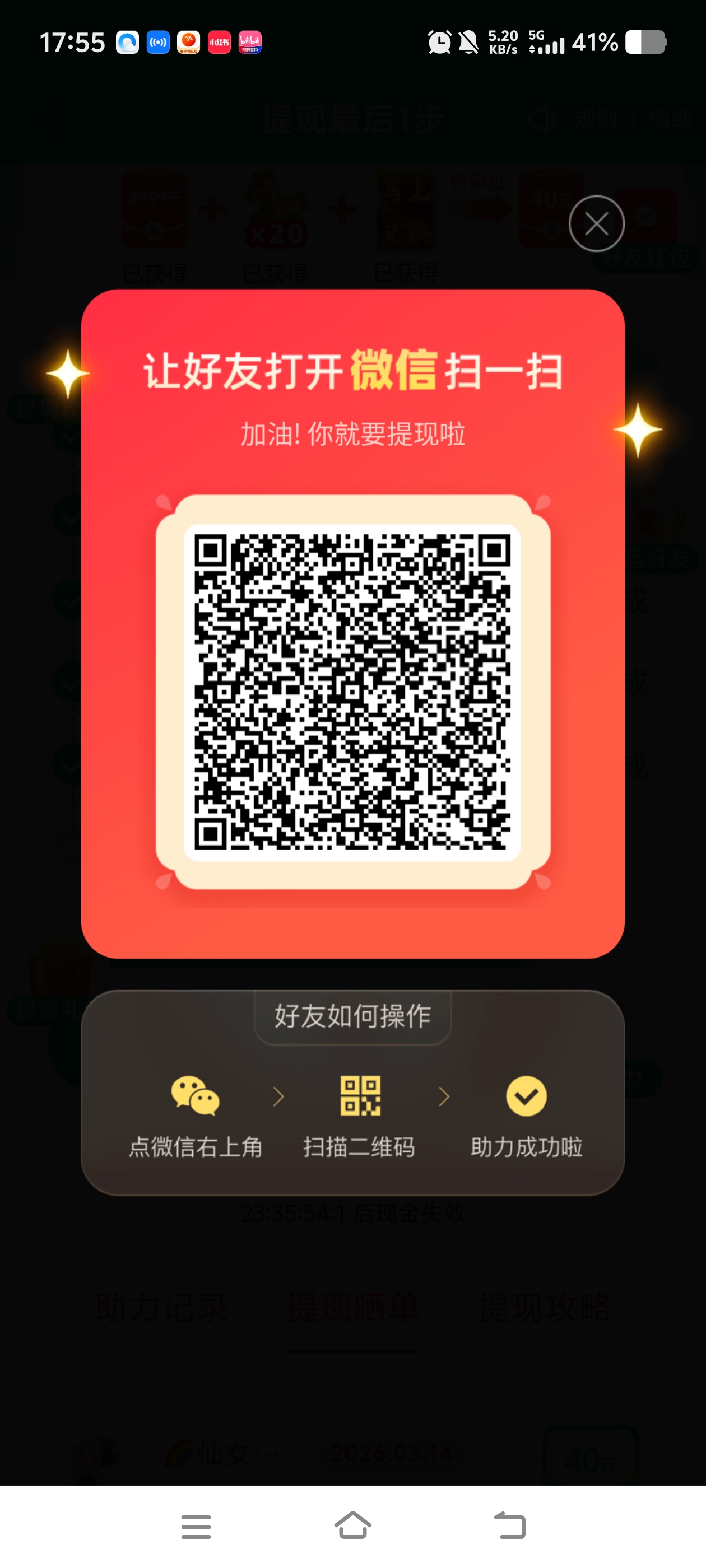The image size is (706, 1568).
Task: Open the recent apps menu
Action: click(x=196, y=1527)
